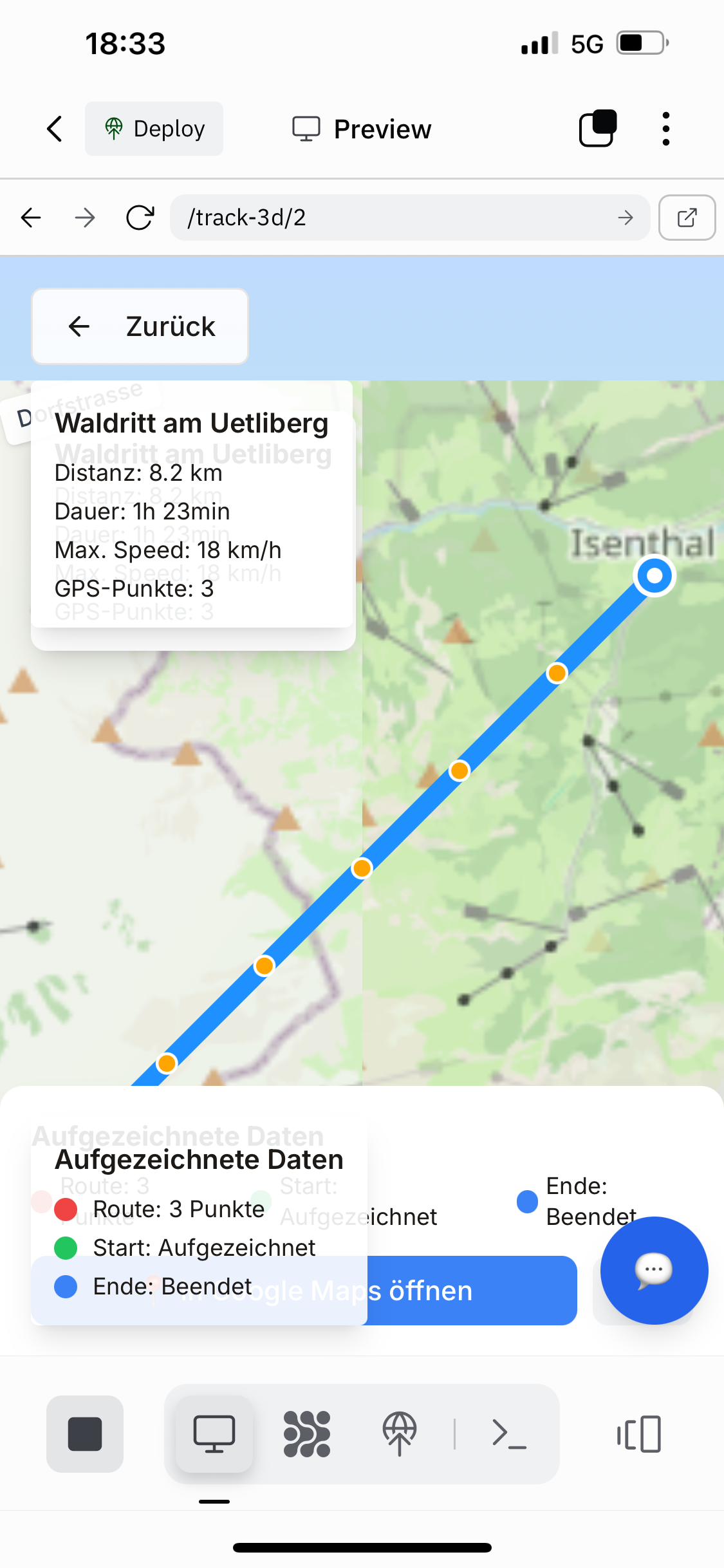Go back using the top-left chevron

pyautogui.click(x=55, y=129)
